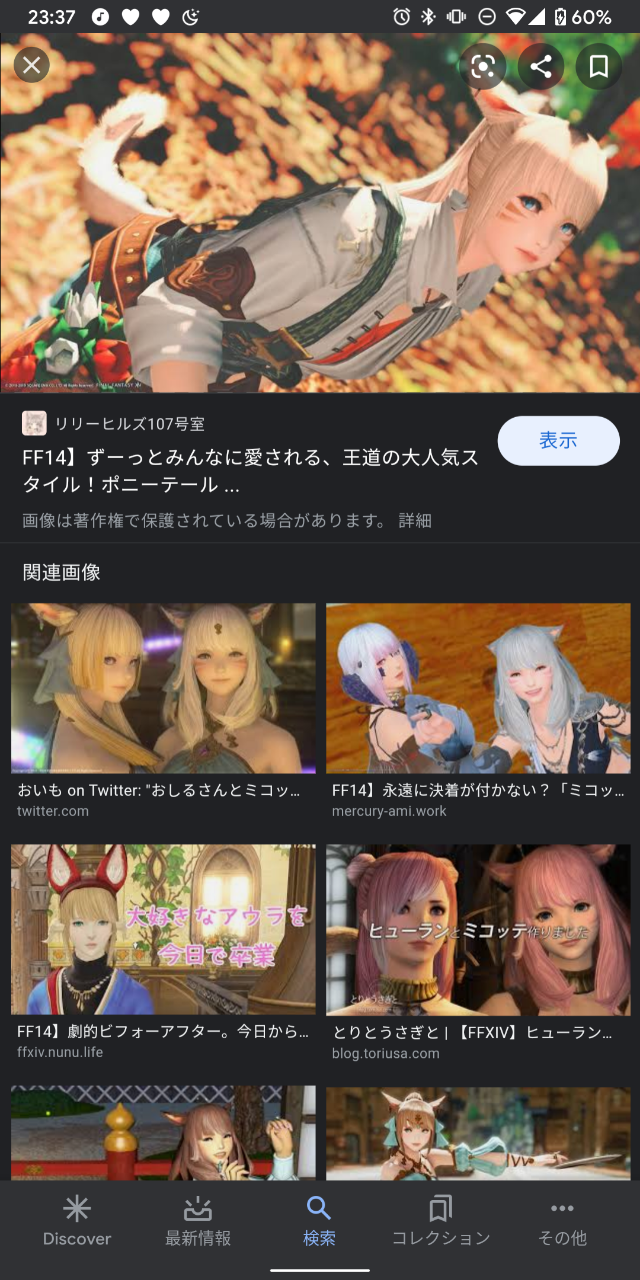640x1280 pixels.
Task: Open the その他 menu tab
Action: point(562,1222)
